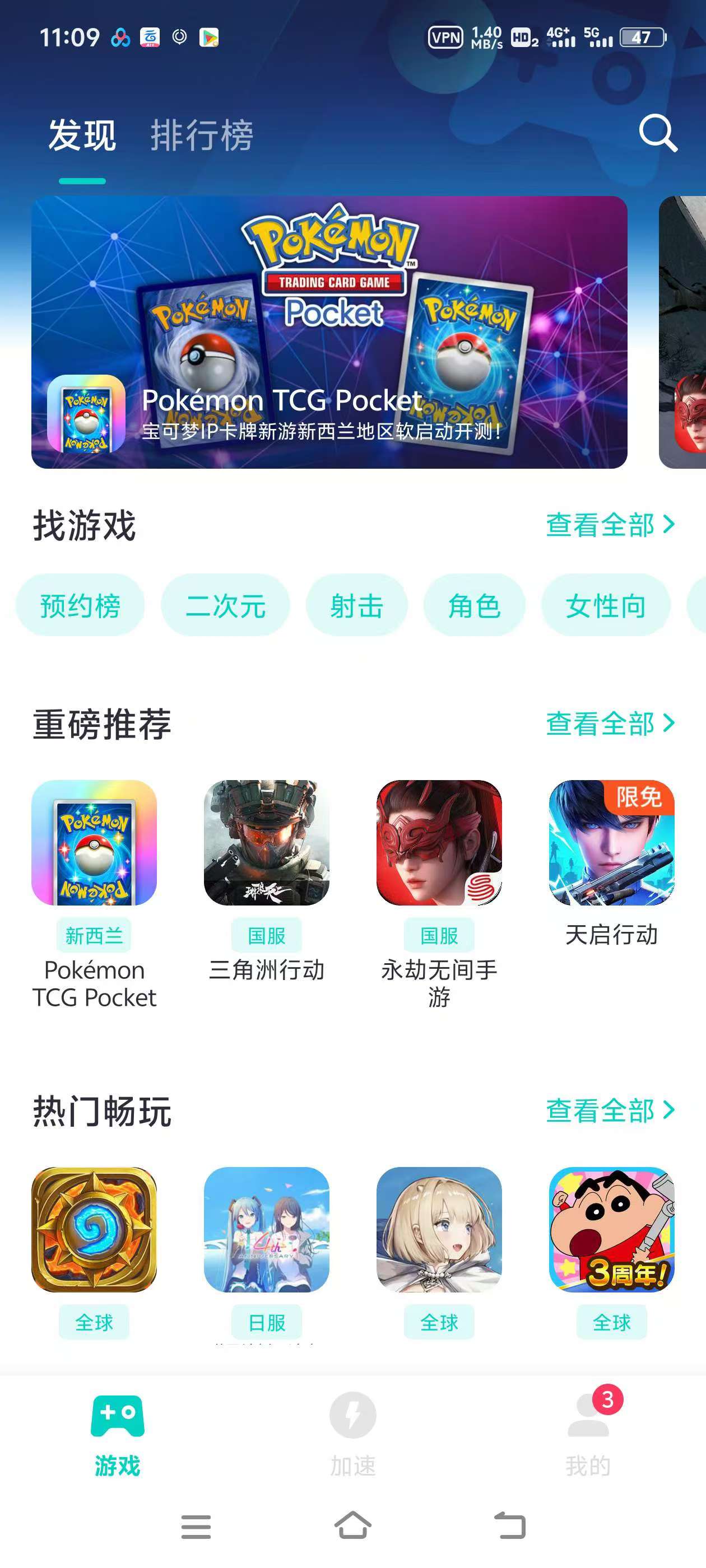Image resolution: width=706 pixels, height=1568 pixels.
Task: Open the Pokémon TCG Pocket banner
Action: click(x=329, y=332)
